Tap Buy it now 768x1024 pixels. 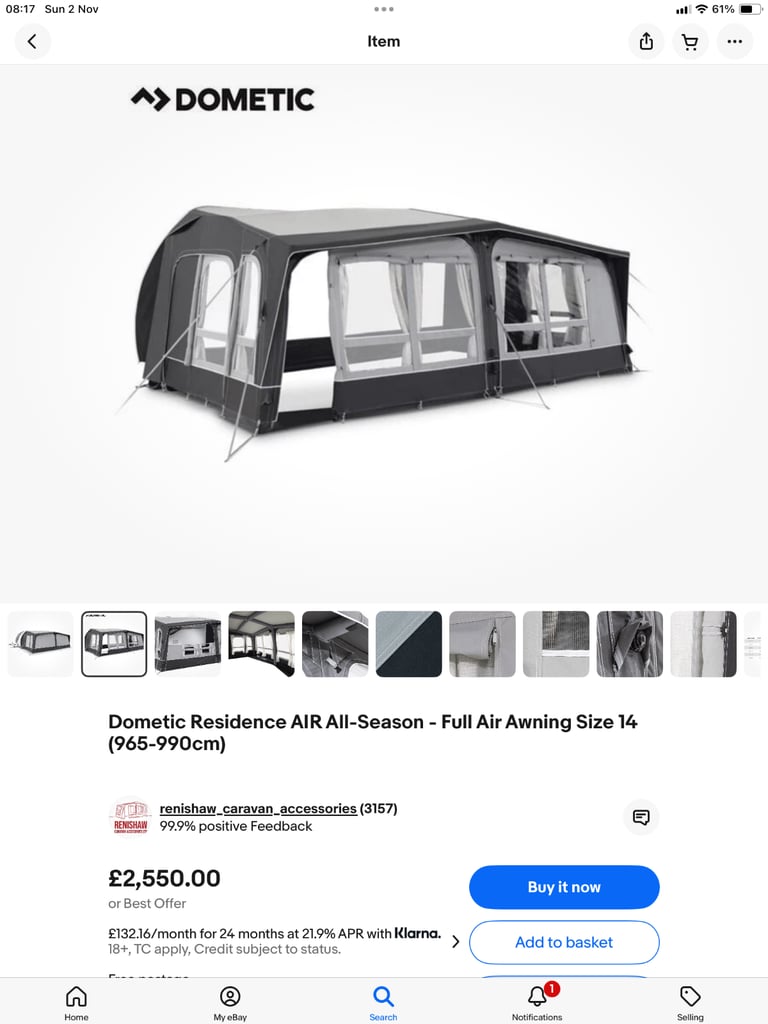tap(564, 887)
